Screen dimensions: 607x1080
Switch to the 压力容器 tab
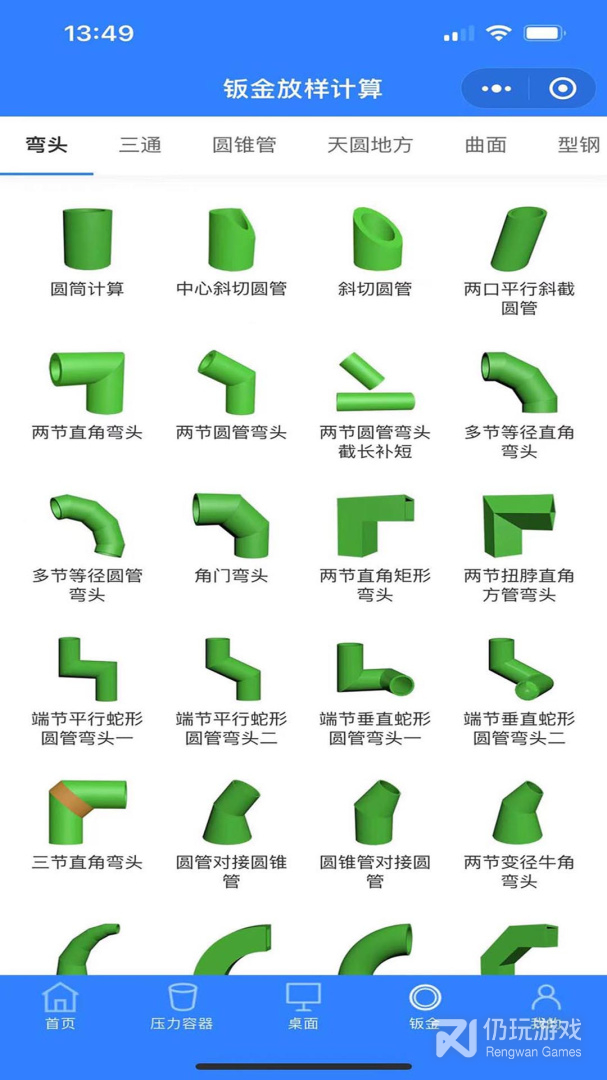[x=182, y=1006]
